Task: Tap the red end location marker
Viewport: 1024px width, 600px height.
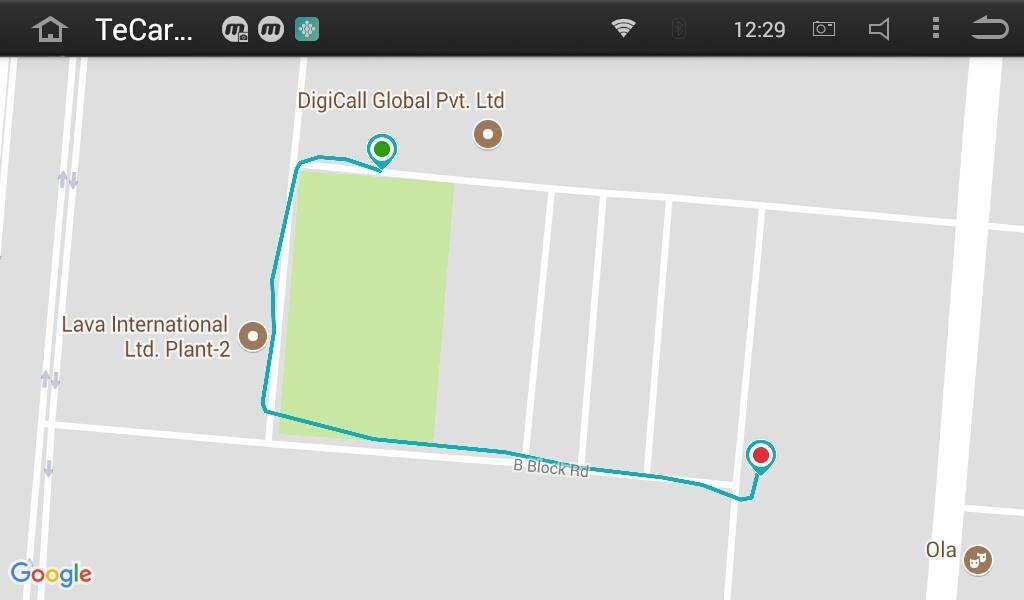Action: 761,457
